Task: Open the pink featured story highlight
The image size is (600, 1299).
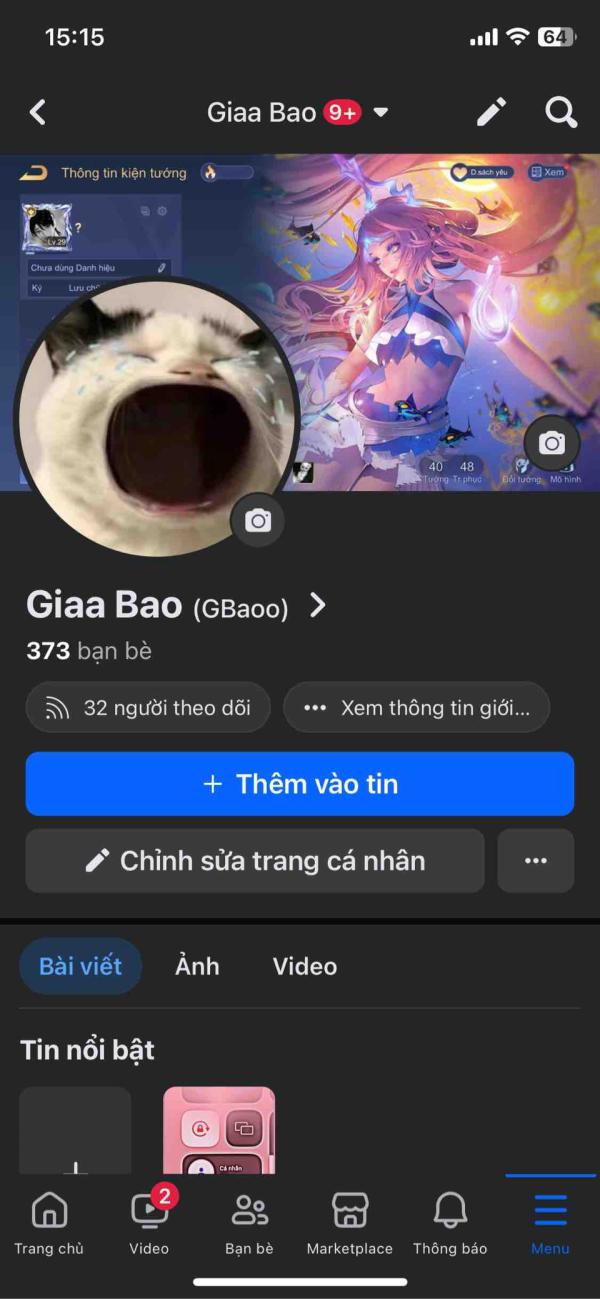Action: pos(219,1135)
